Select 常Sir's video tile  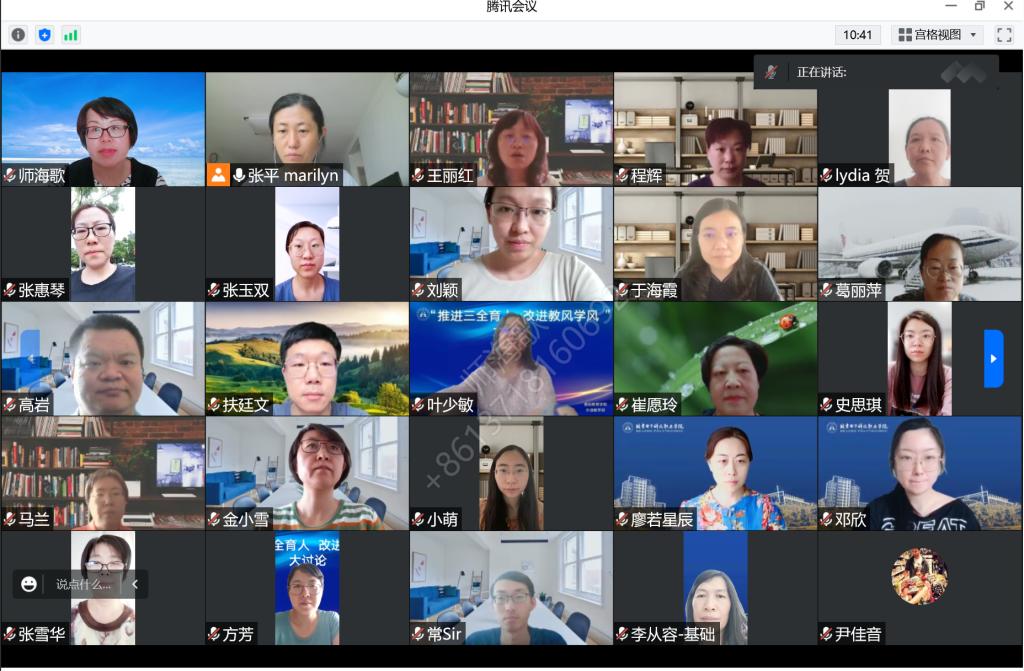(511, 588)
